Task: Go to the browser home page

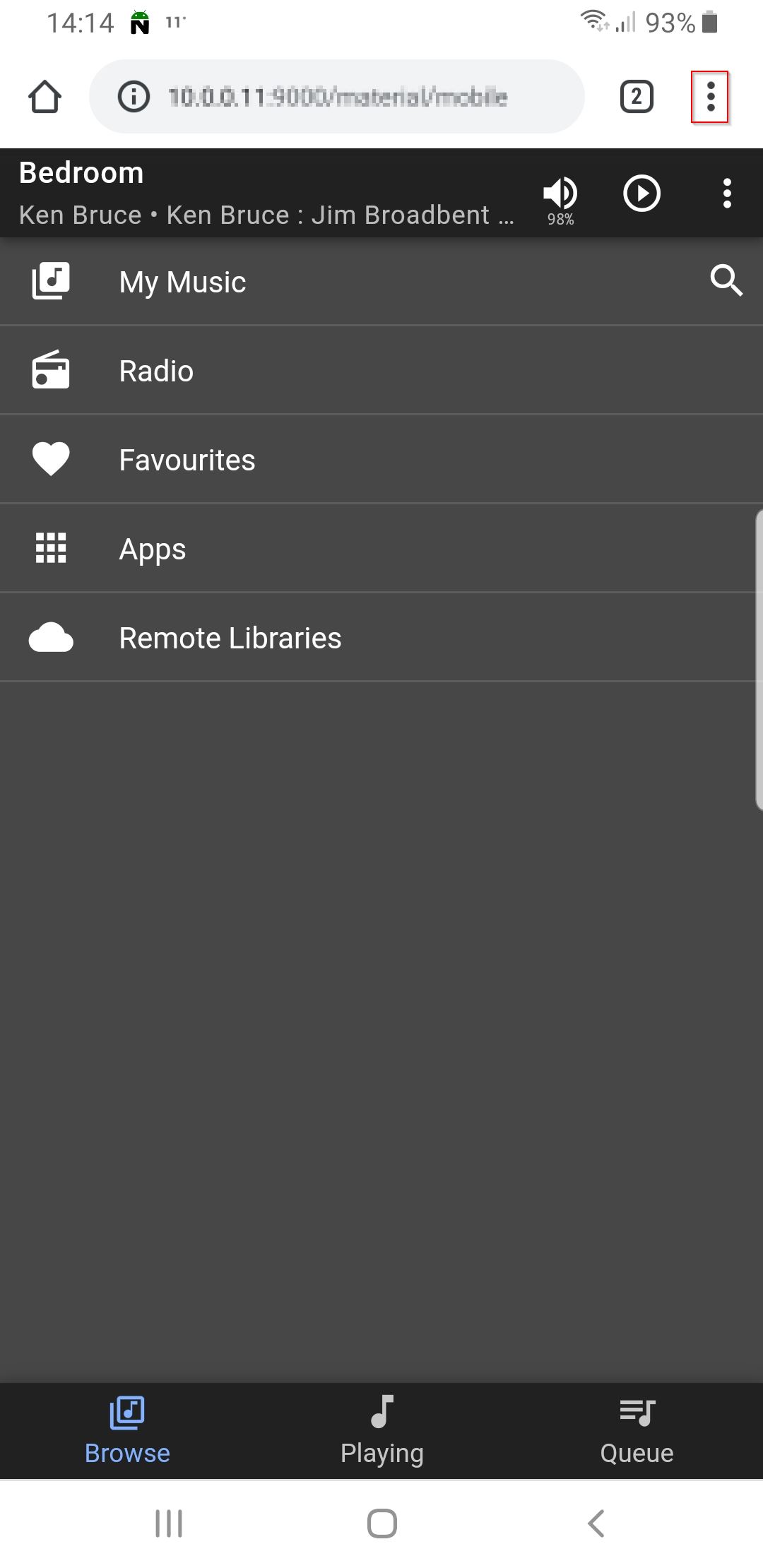Action: point(45,97)
